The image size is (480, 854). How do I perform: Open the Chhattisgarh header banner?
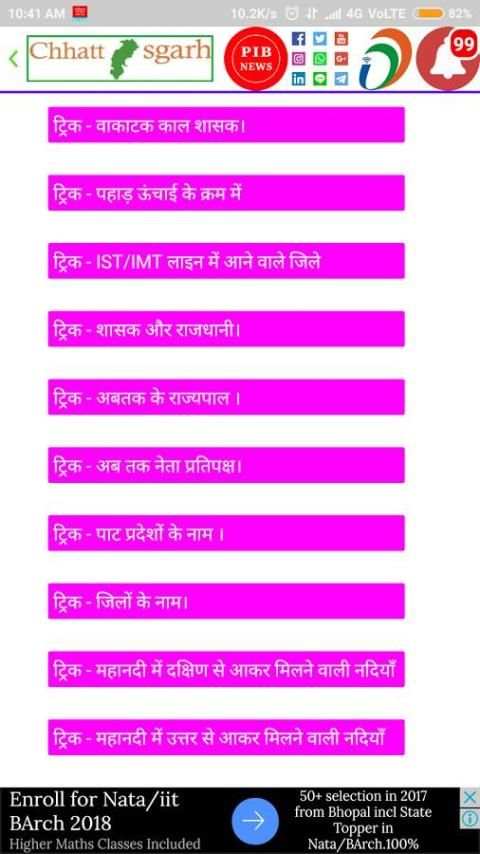pyautogui.click(x=120, y=58)
